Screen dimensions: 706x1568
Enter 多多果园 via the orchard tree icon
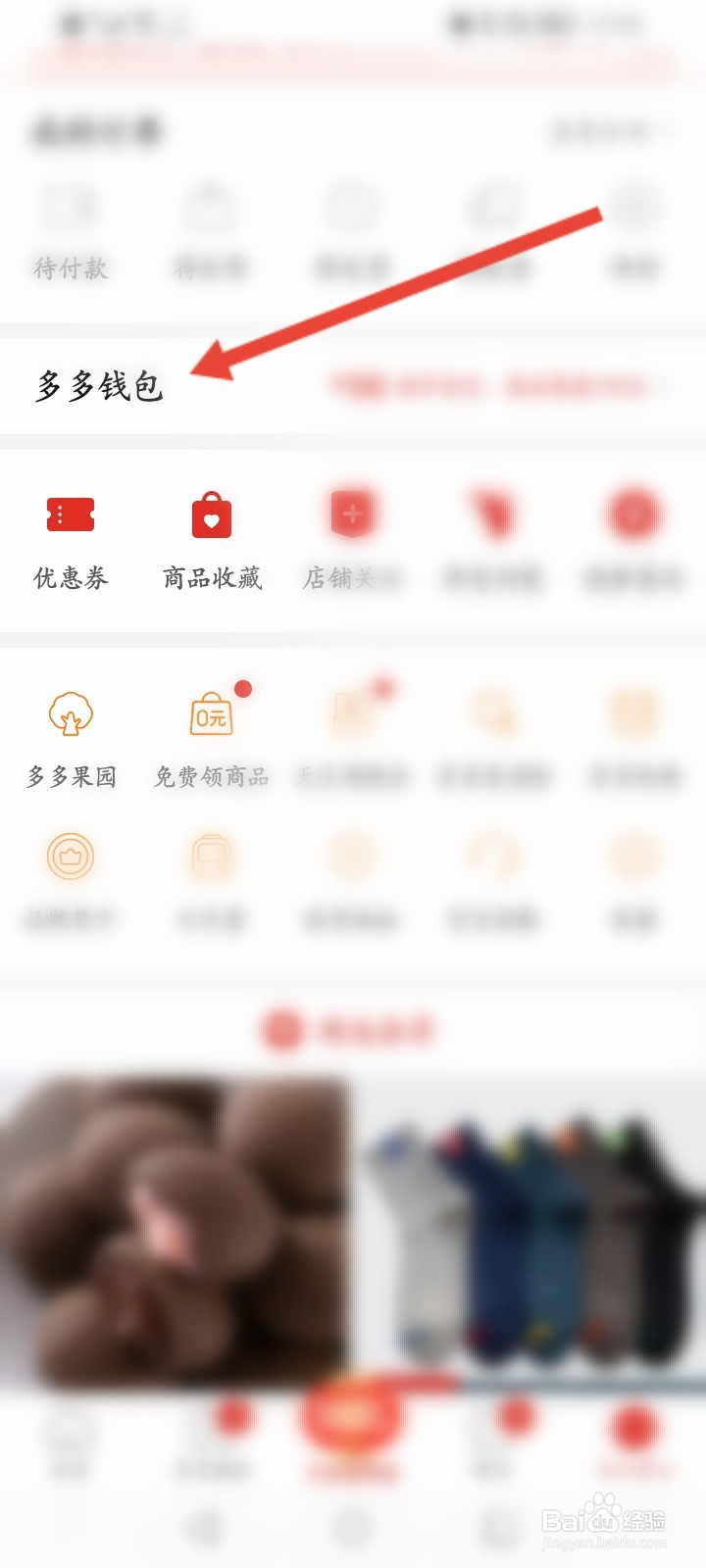click(x=71, y=718)
